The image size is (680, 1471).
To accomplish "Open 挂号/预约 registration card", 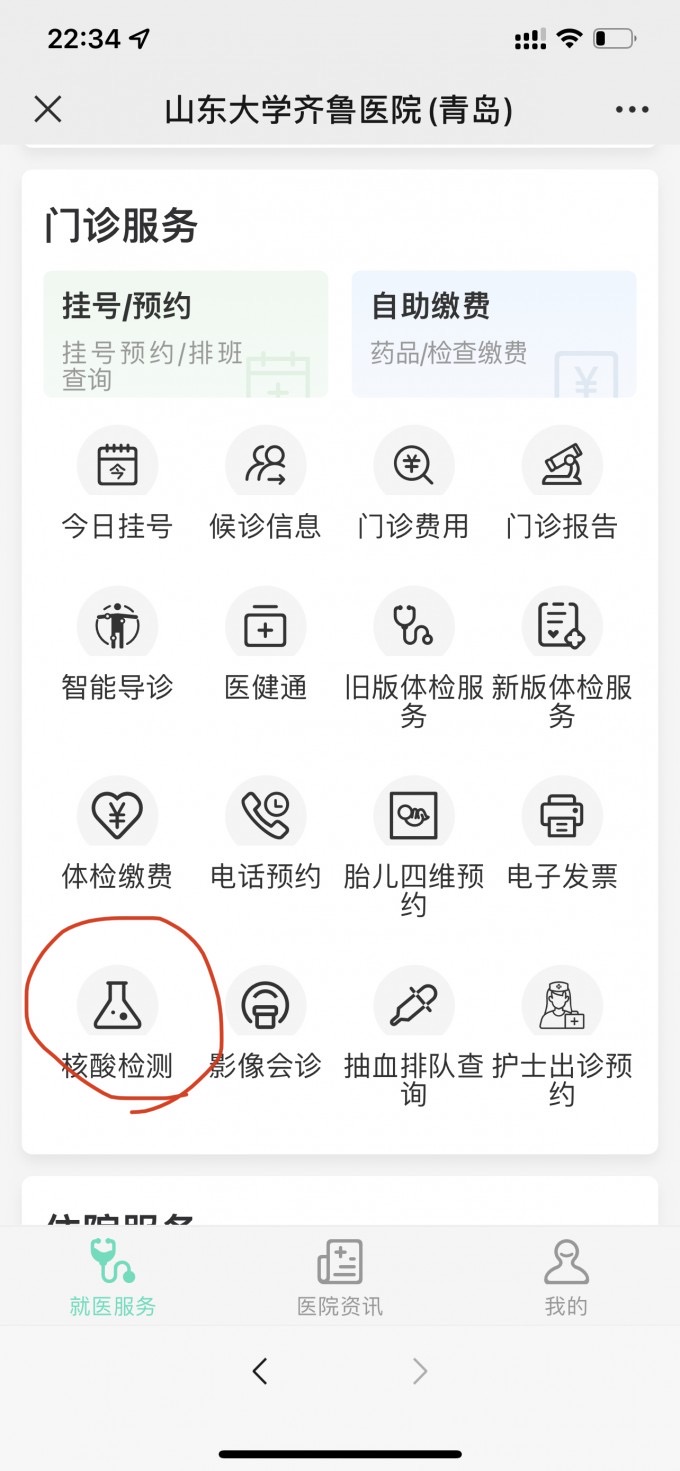I will click(x=186, y=334).
